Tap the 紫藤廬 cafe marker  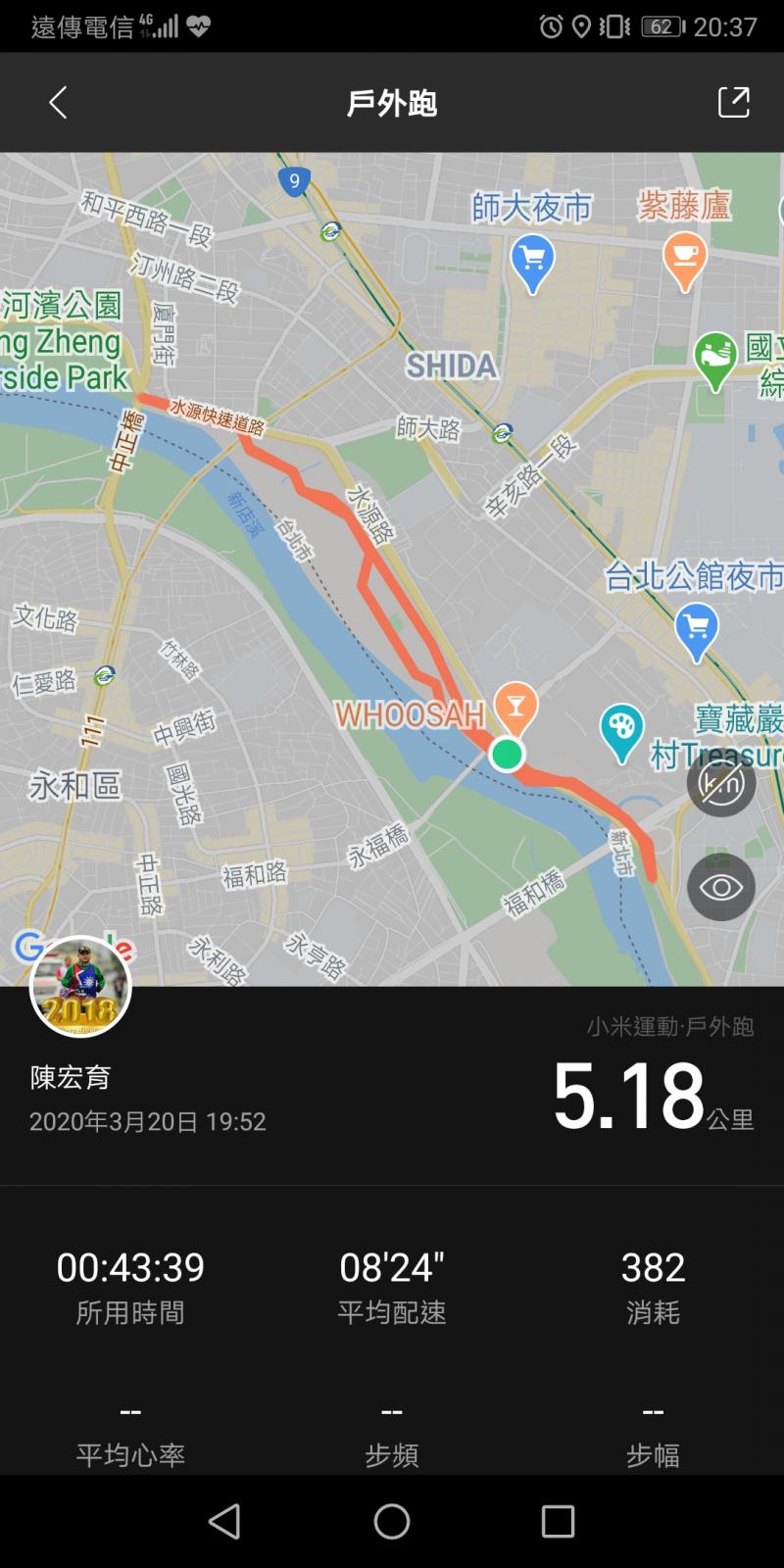coord(685,258)
